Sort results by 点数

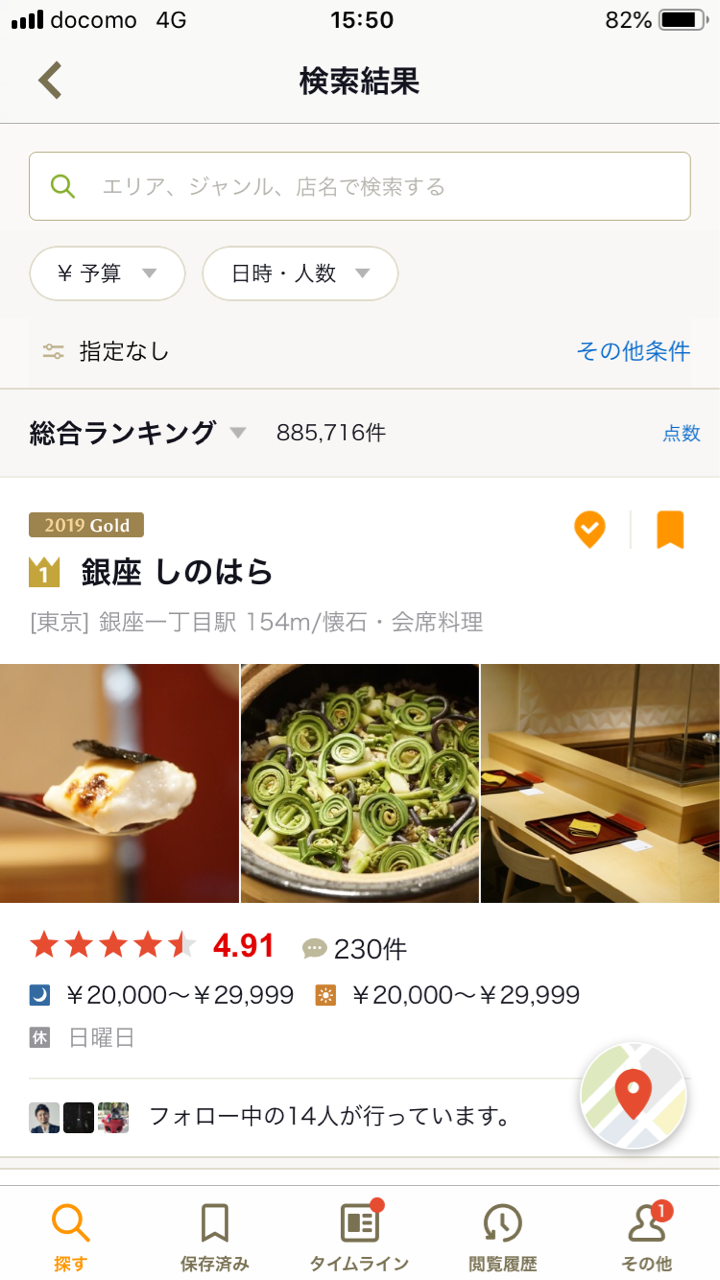coord(681,433)
